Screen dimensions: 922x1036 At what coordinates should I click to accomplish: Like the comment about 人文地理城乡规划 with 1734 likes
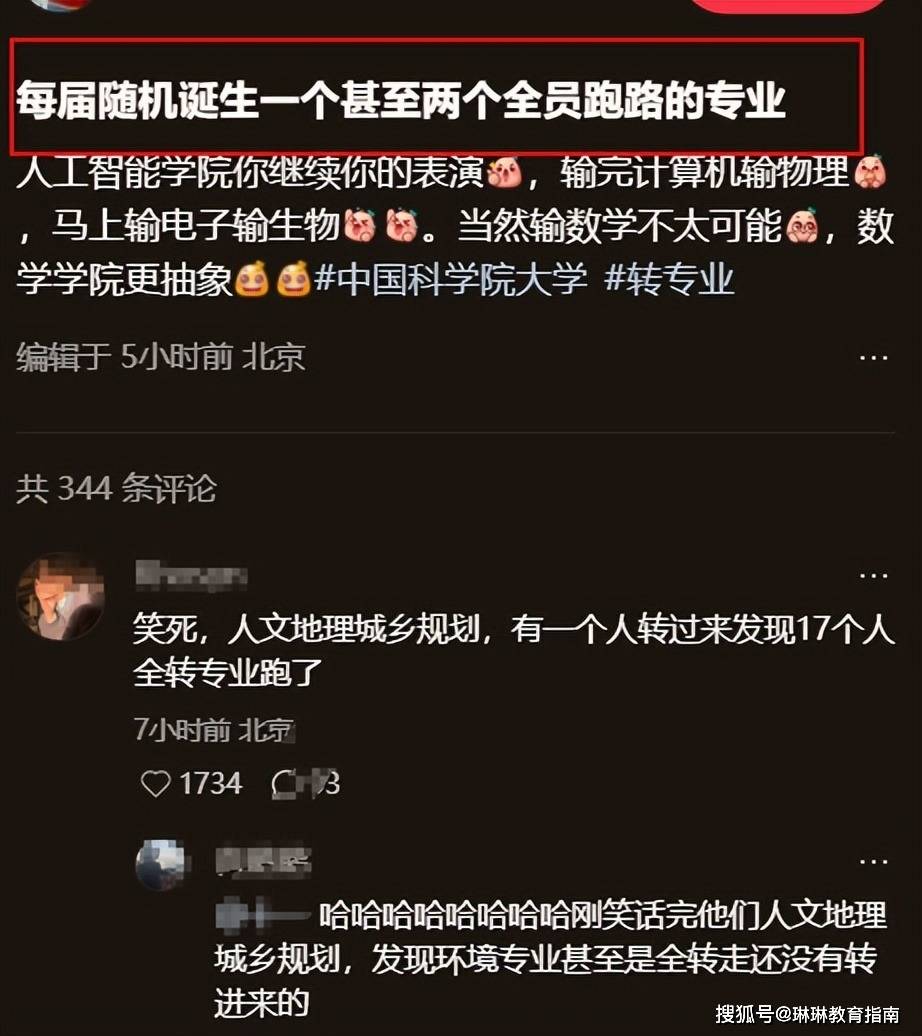click(x=156, y=784)
